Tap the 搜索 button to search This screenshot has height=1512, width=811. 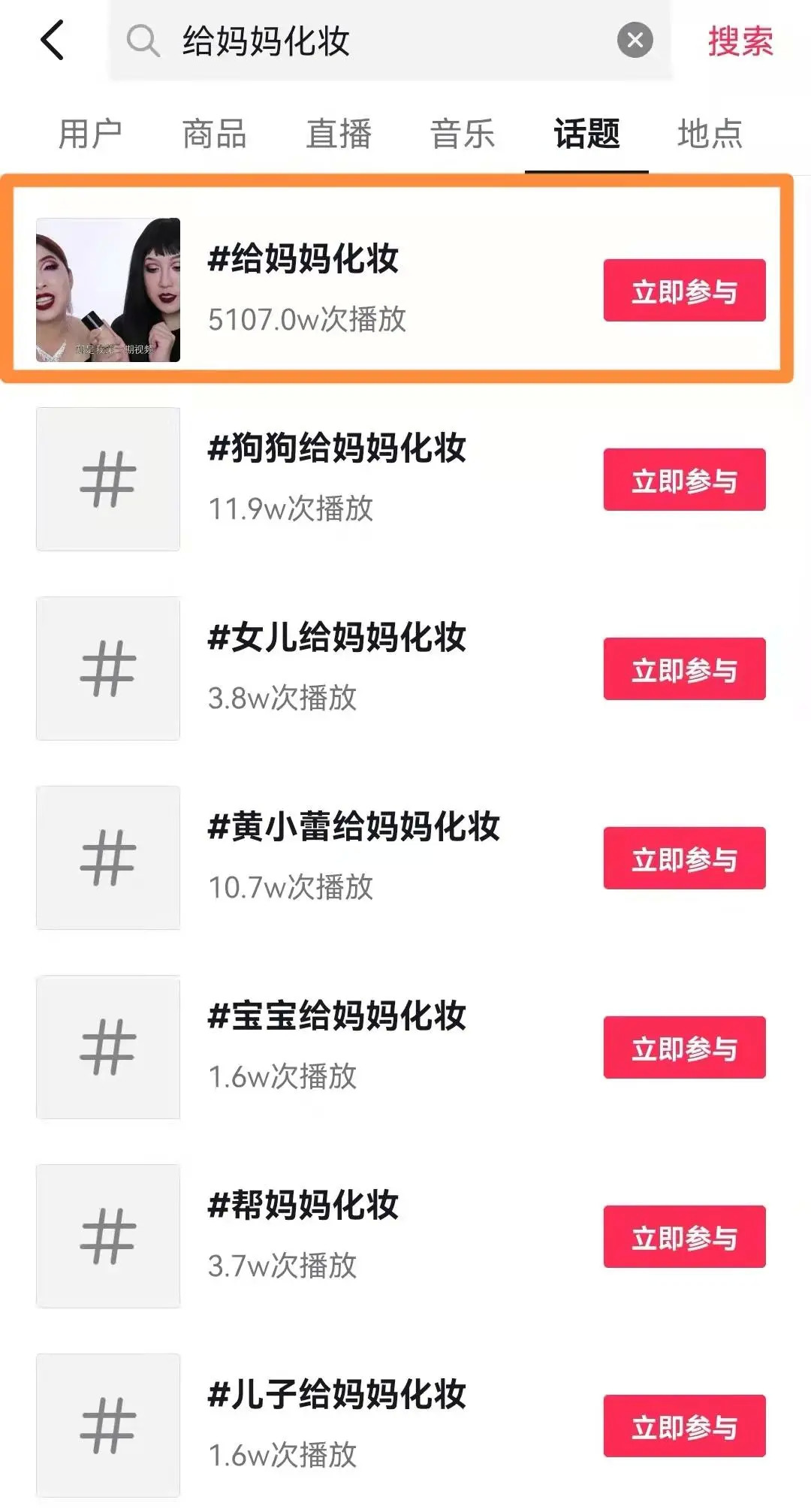click(x=740, y=41)
